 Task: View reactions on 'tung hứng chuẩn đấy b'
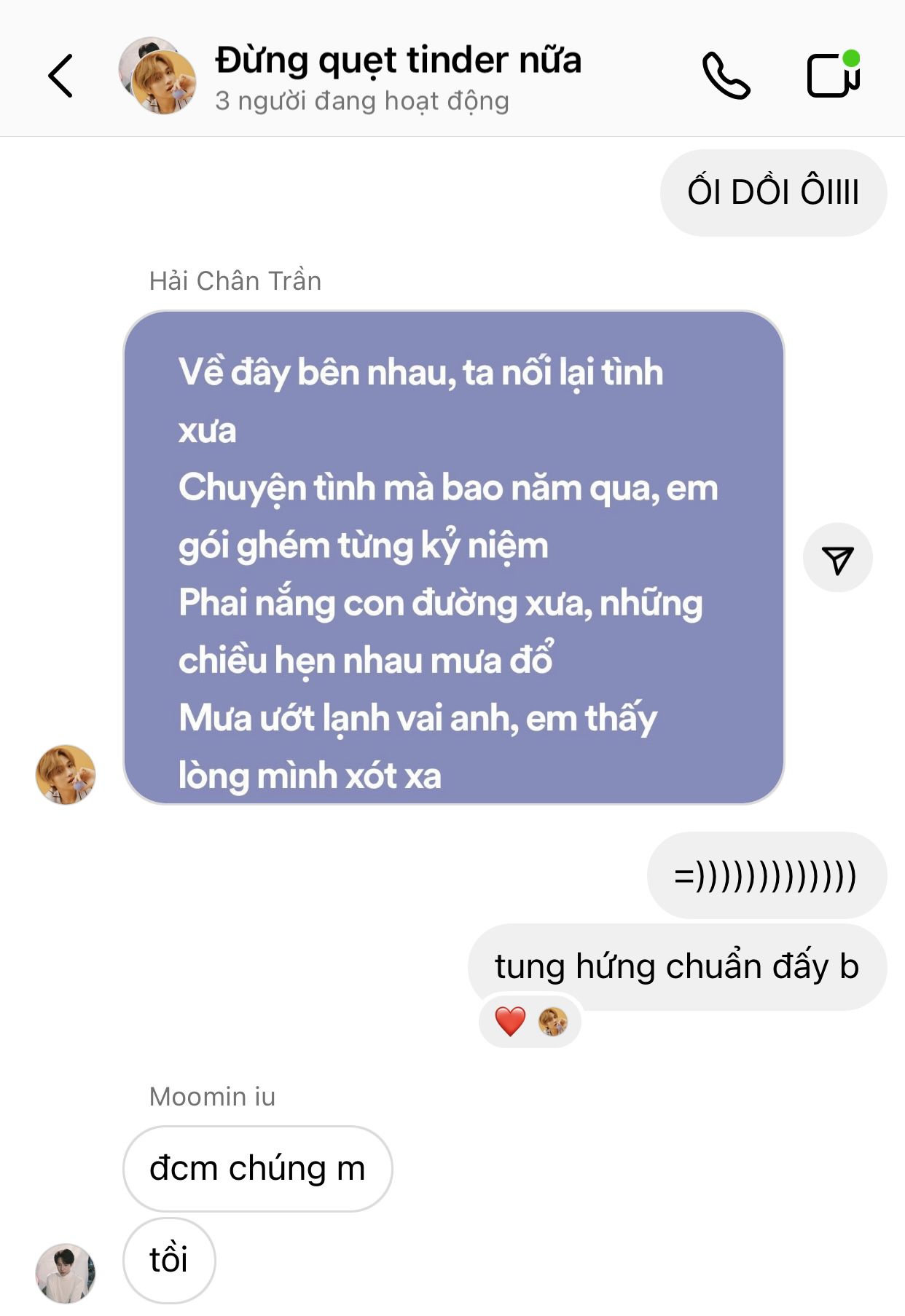click(530, 1021)
